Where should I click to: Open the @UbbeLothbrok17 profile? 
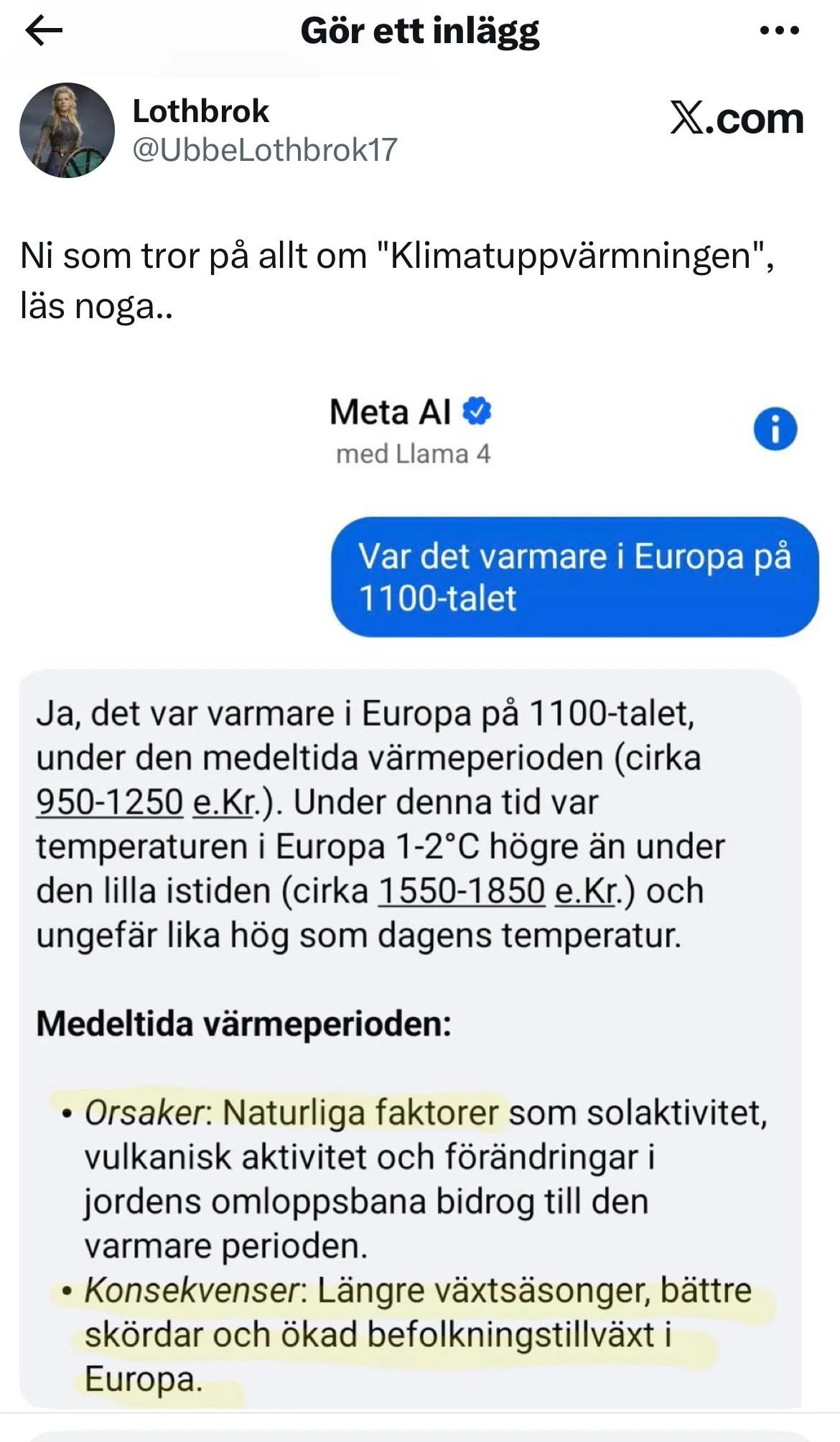coord(265,149)
